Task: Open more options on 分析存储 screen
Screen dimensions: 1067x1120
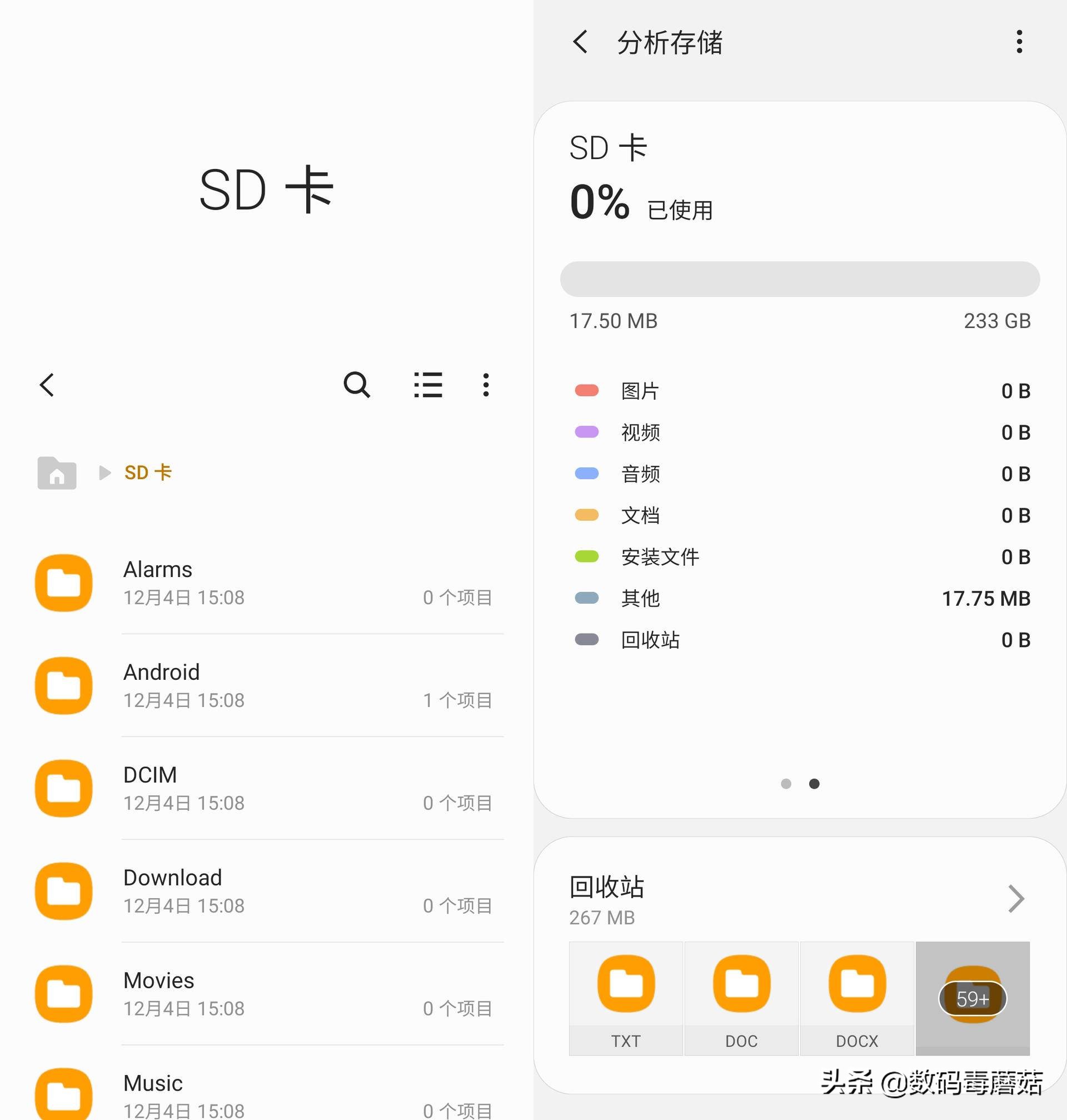Action: (x=1019, y=41)
